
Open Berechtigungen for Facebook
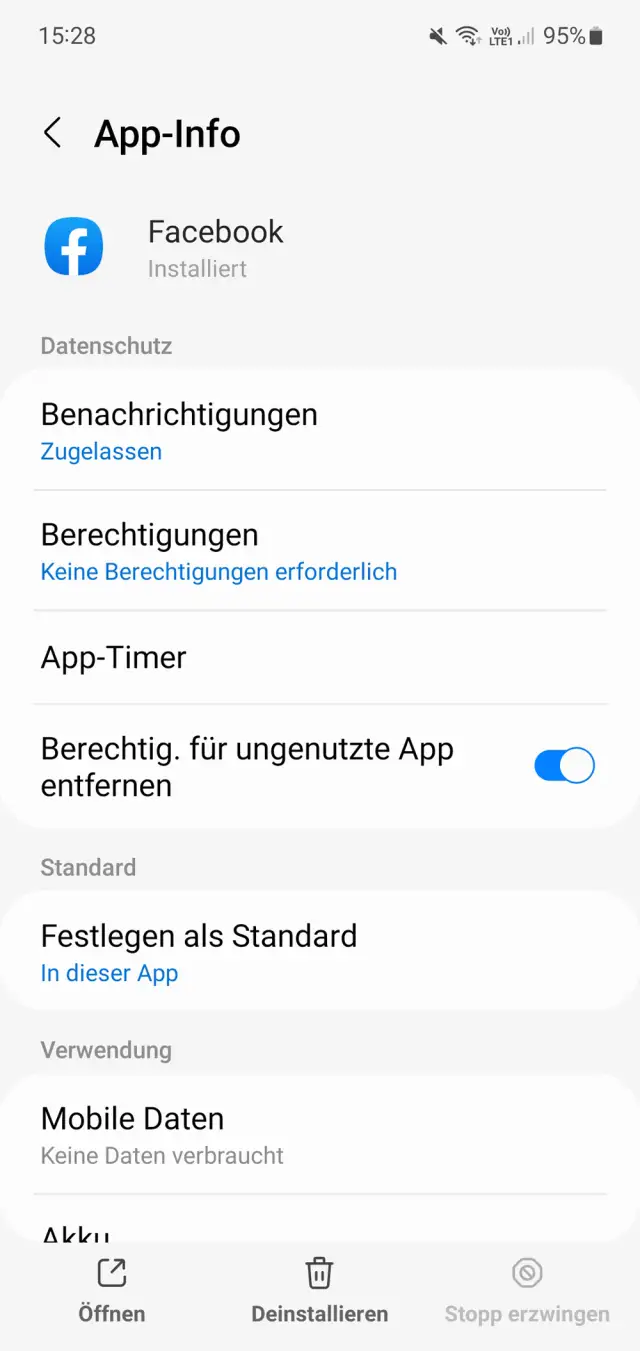pos(320,551)
